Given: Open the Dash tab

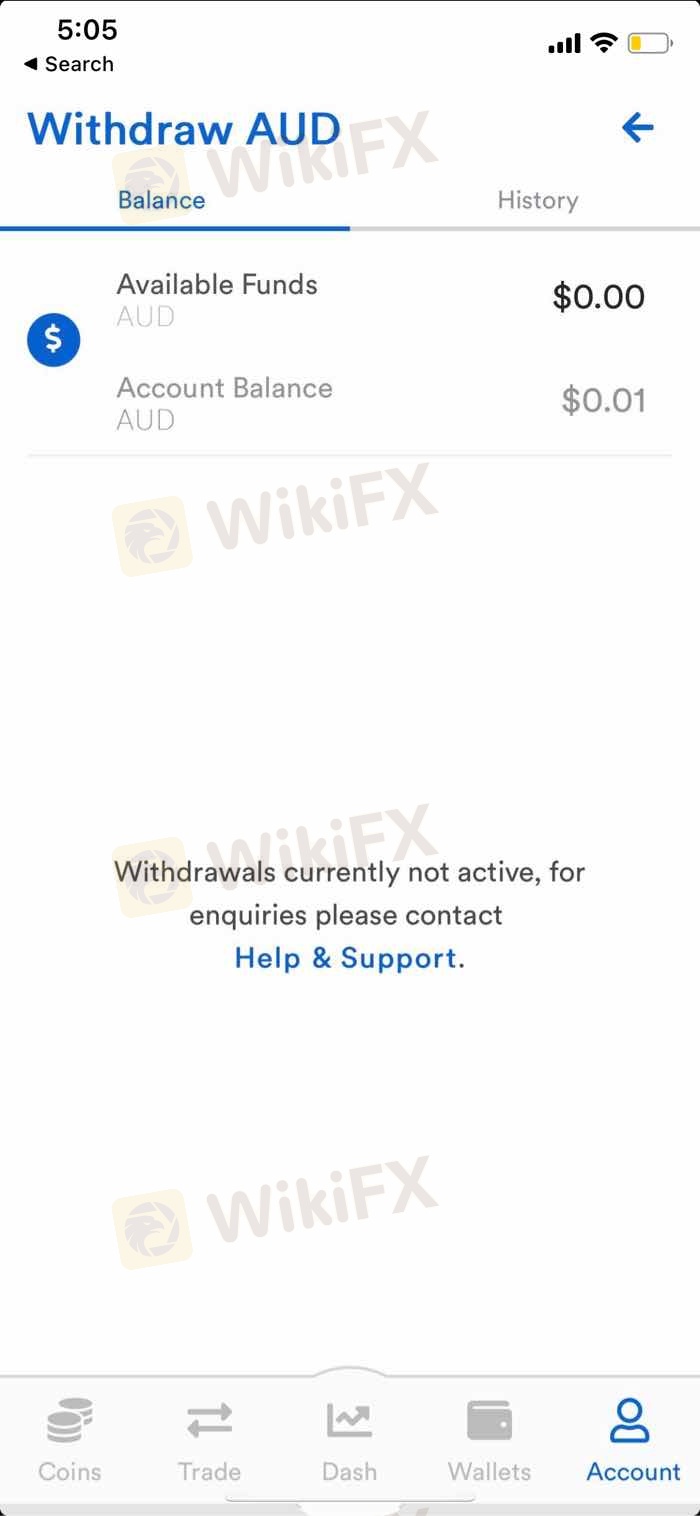Looking at the screenshot, I should pos(349,1440).
